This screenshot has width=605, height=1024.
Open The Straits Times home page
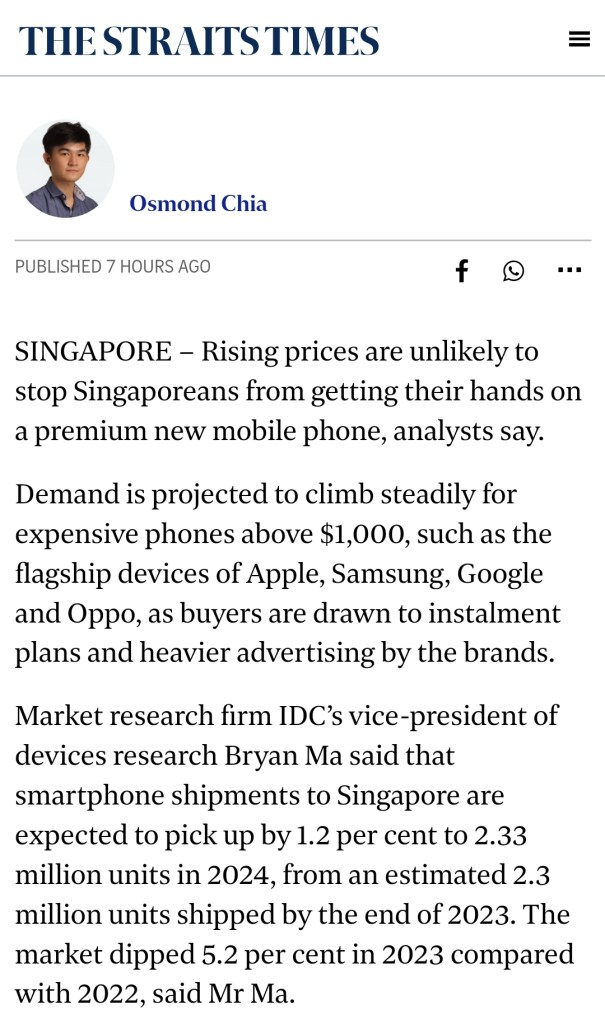click(x=199, y=41)
